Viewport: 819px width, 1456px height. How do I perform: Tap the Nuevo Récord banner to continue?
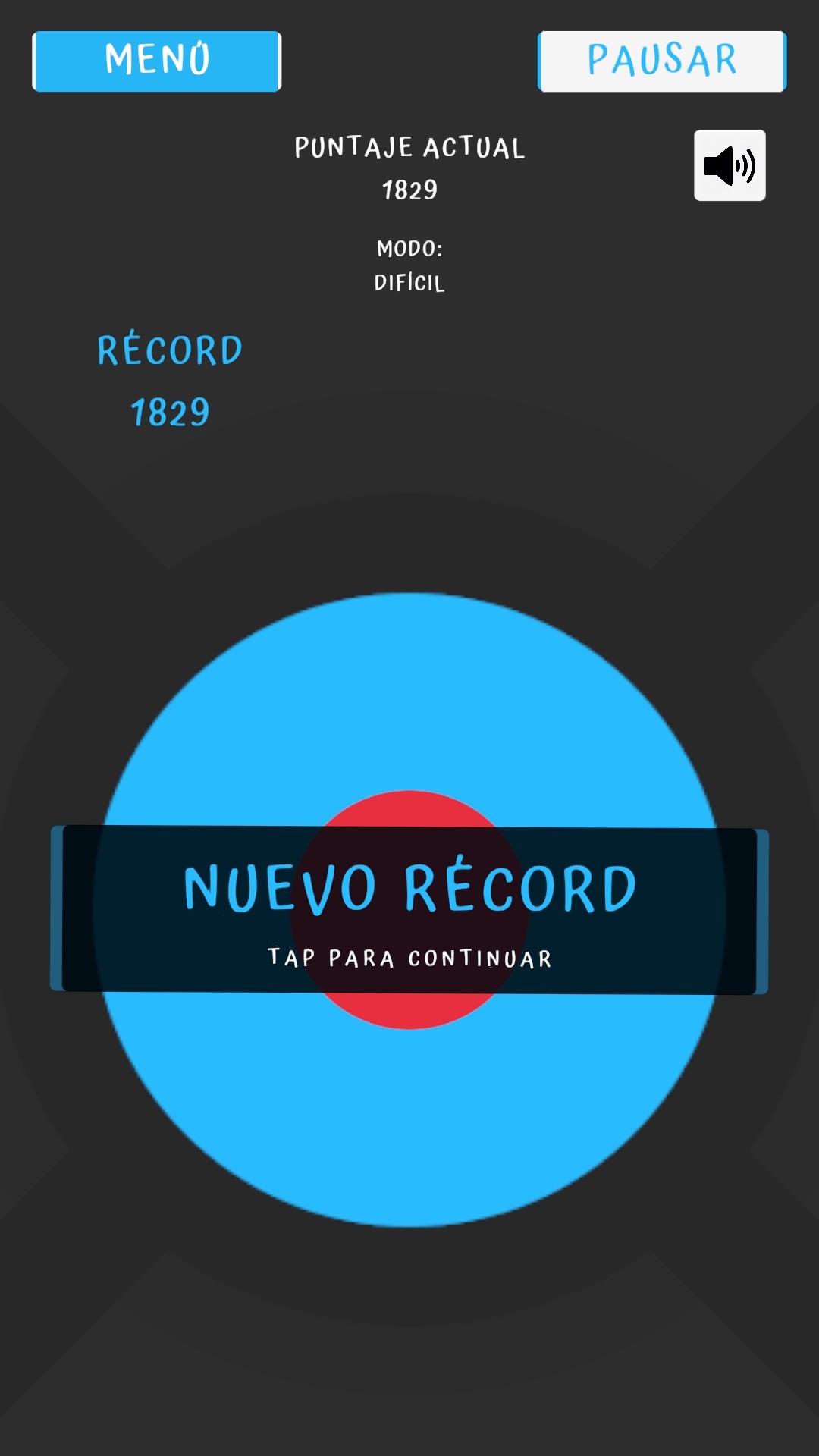click(409, 910)
